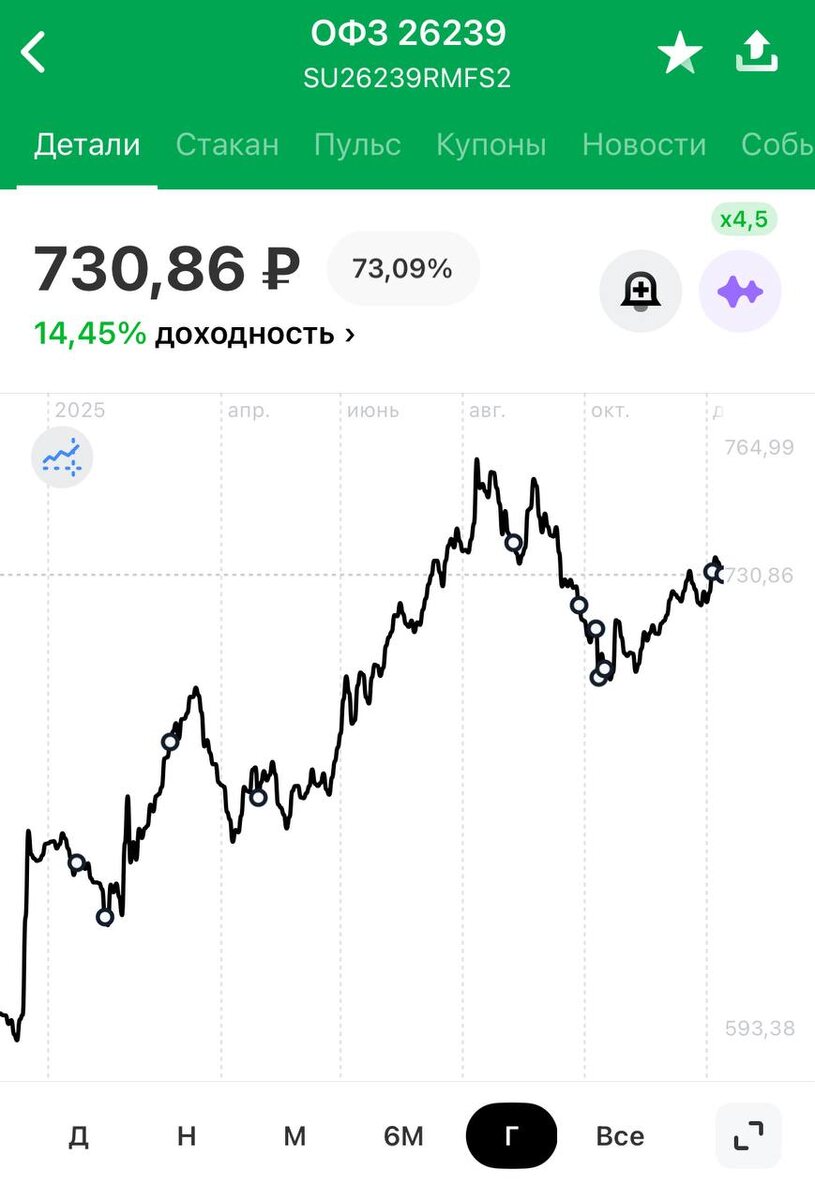The image size is (815, 1200).
Task: Open the Стакан tab
Action: point(227,145)
